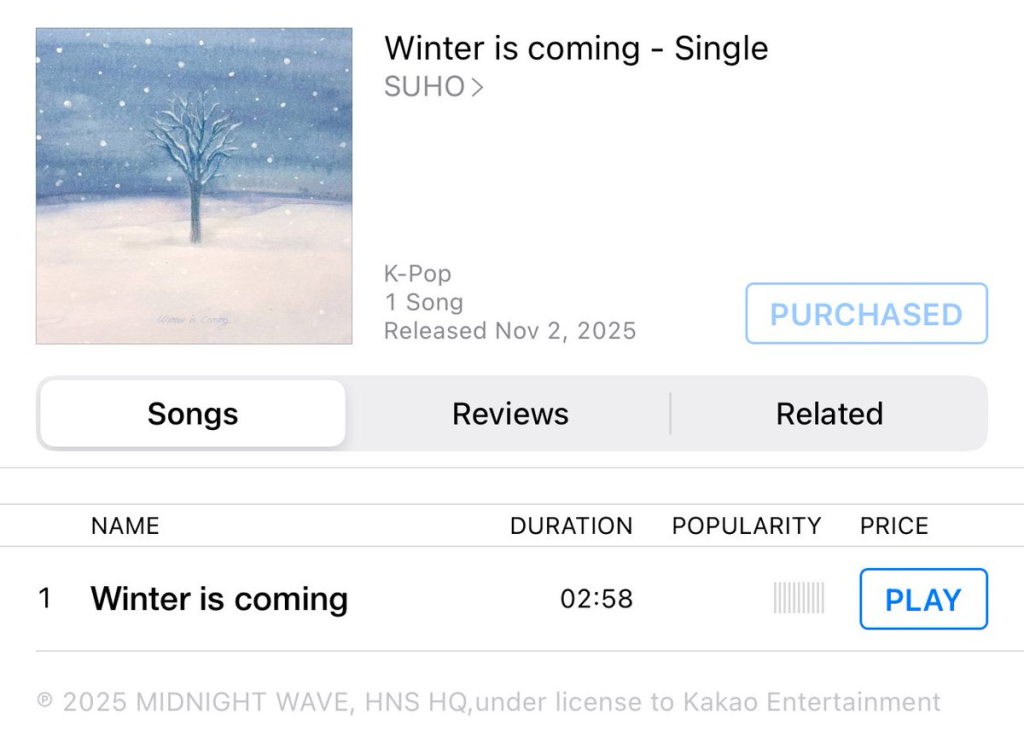
Task: Switch to the Related tab
Action: click(829, 414)
